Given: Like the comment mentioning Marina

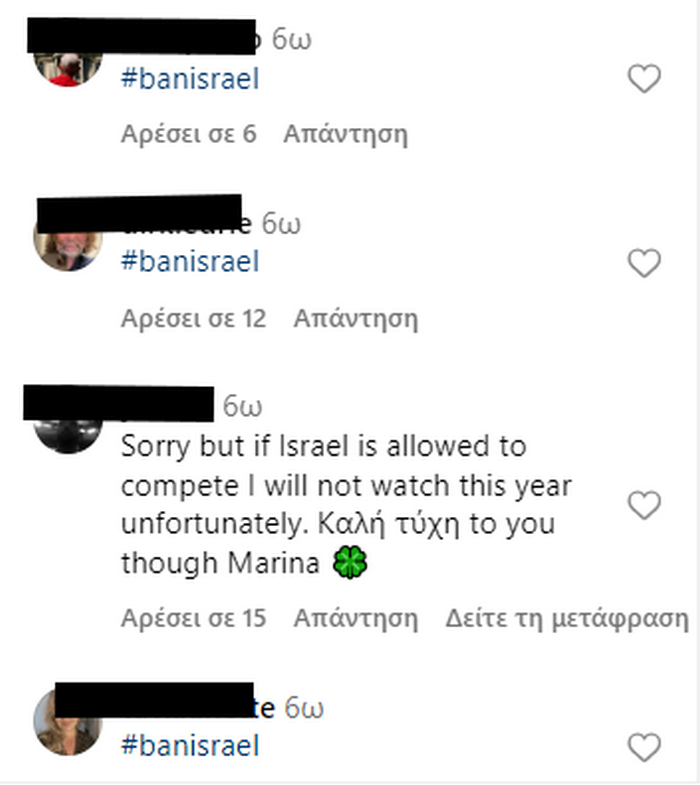Looking at the screenshot, I should tap(644, 505).
